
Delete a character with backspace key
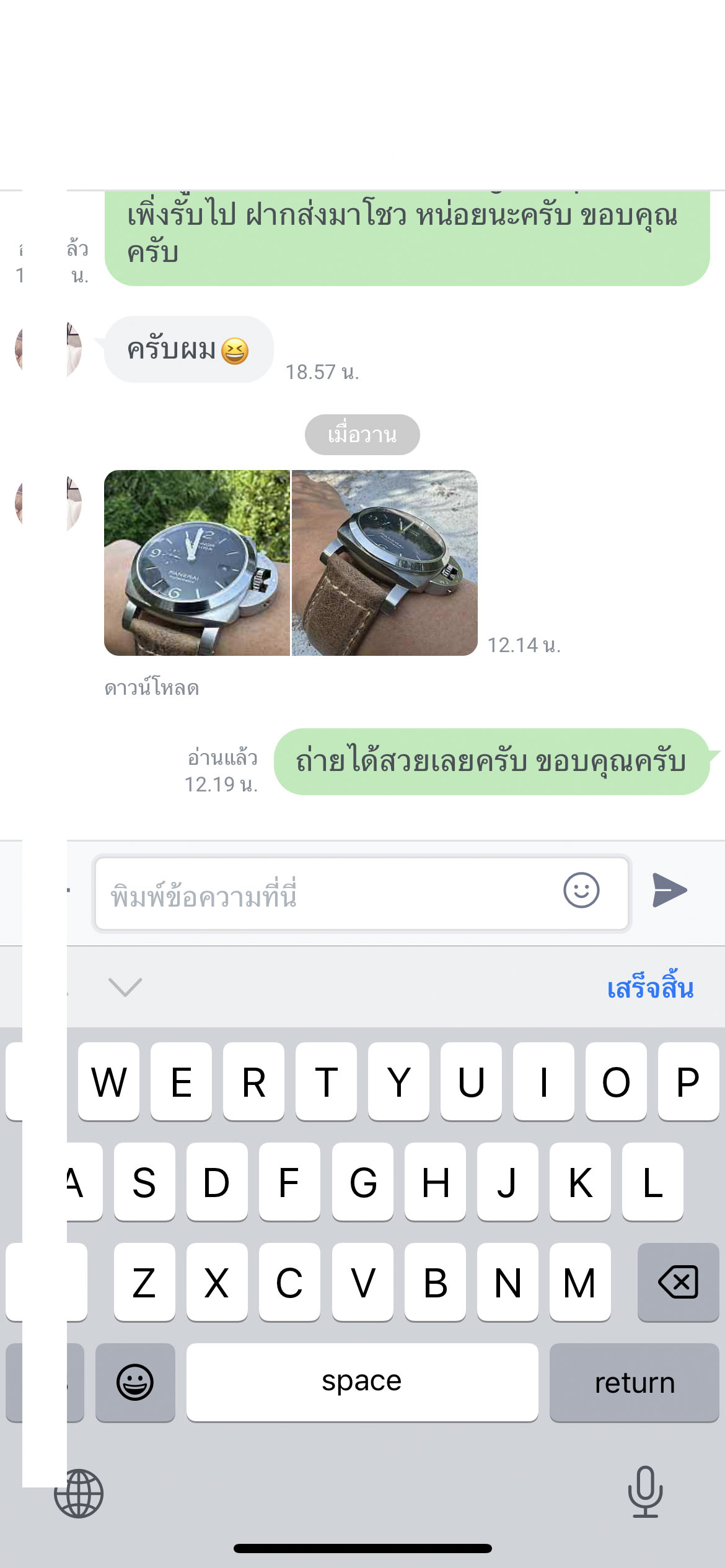pyautogui.click(x=678, y=1282)
